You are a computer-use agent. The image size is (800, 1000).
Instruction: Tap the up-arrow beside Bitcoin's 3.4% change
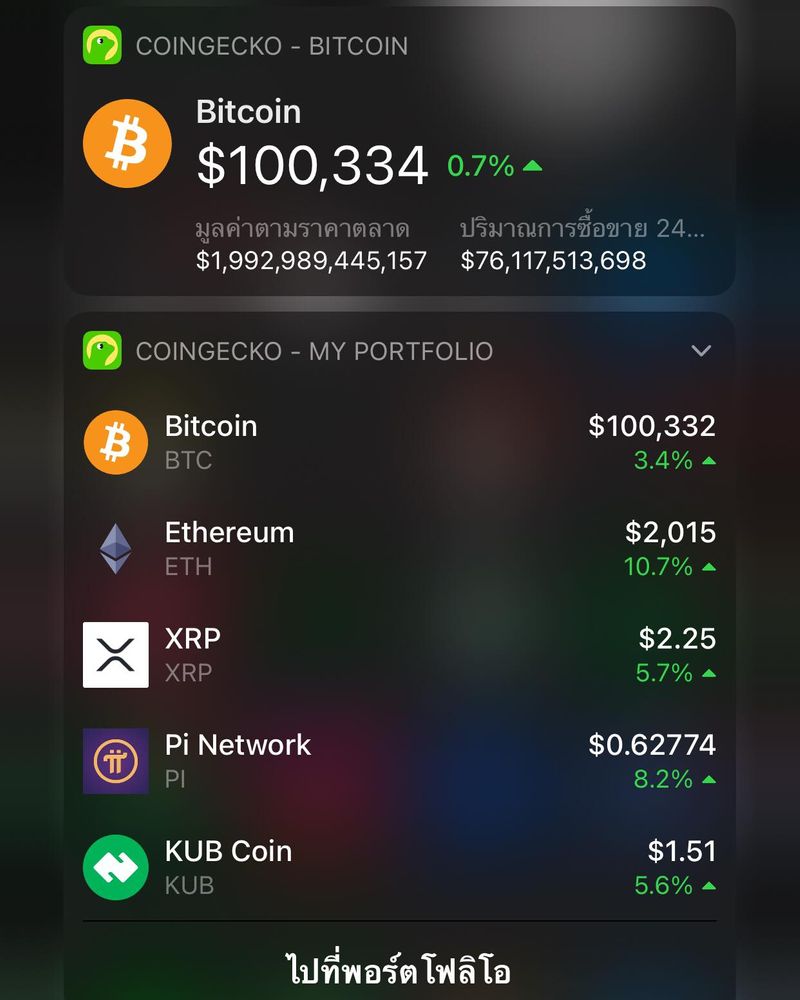(x=710, y=460)
